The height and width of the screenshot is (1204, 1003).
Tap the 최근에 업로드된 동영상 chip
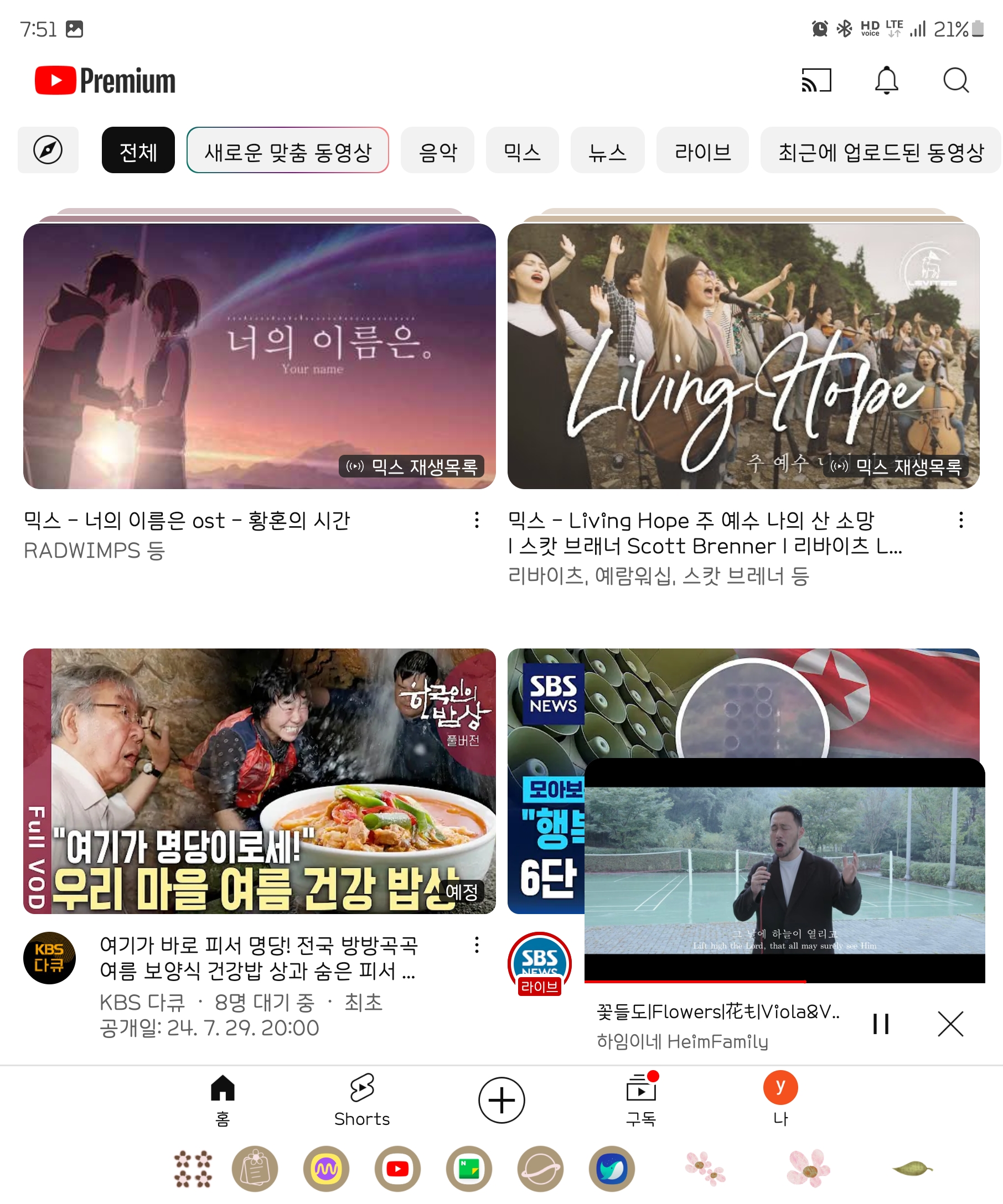coord(880,151)
